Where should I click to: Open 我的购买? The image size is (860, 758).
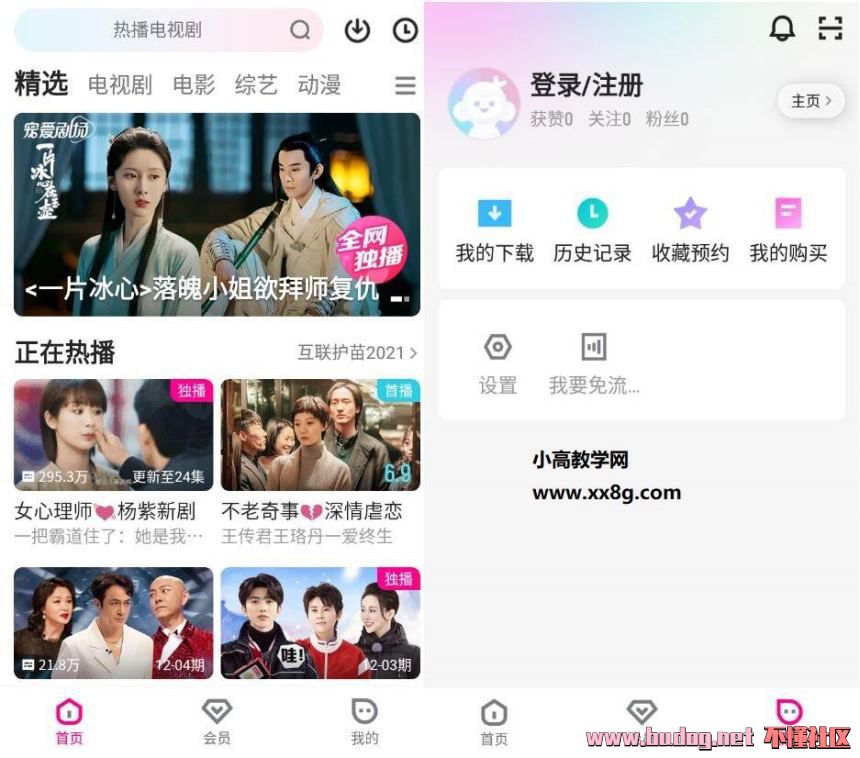789,230
